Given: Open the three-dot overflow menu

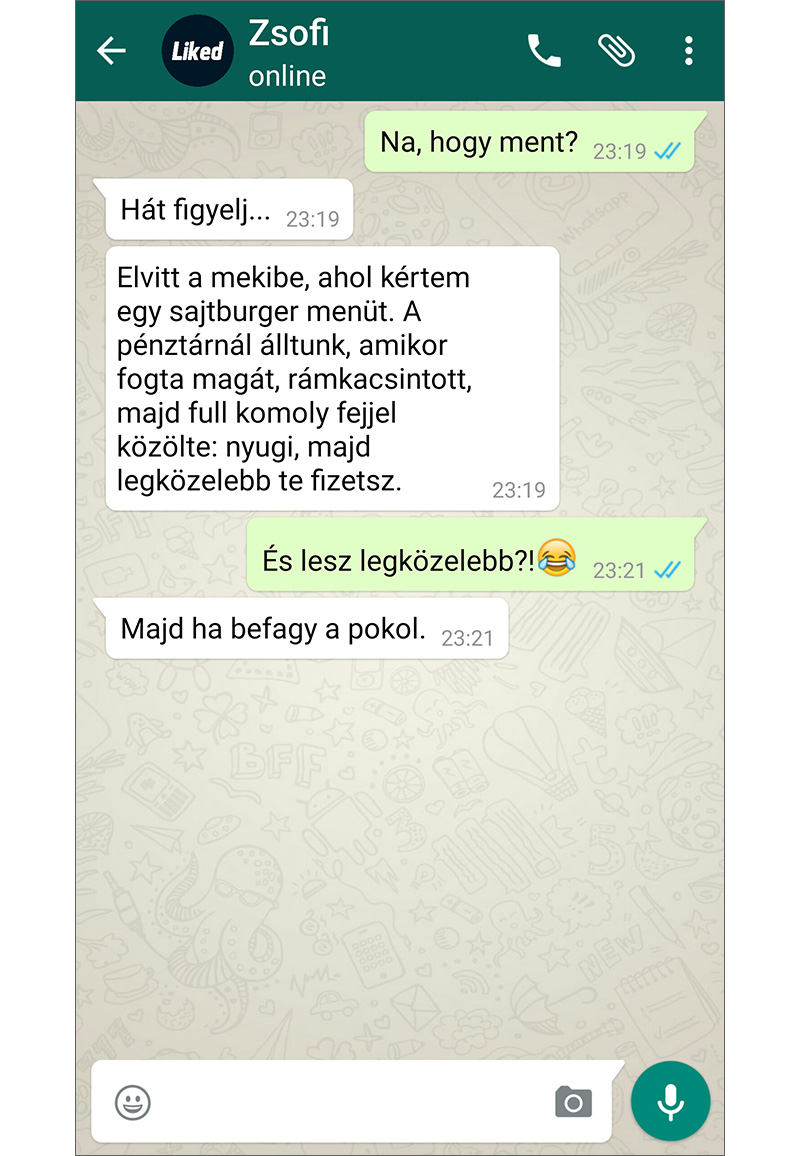Looking at the screenshot, I should click(x=688, y=51).
